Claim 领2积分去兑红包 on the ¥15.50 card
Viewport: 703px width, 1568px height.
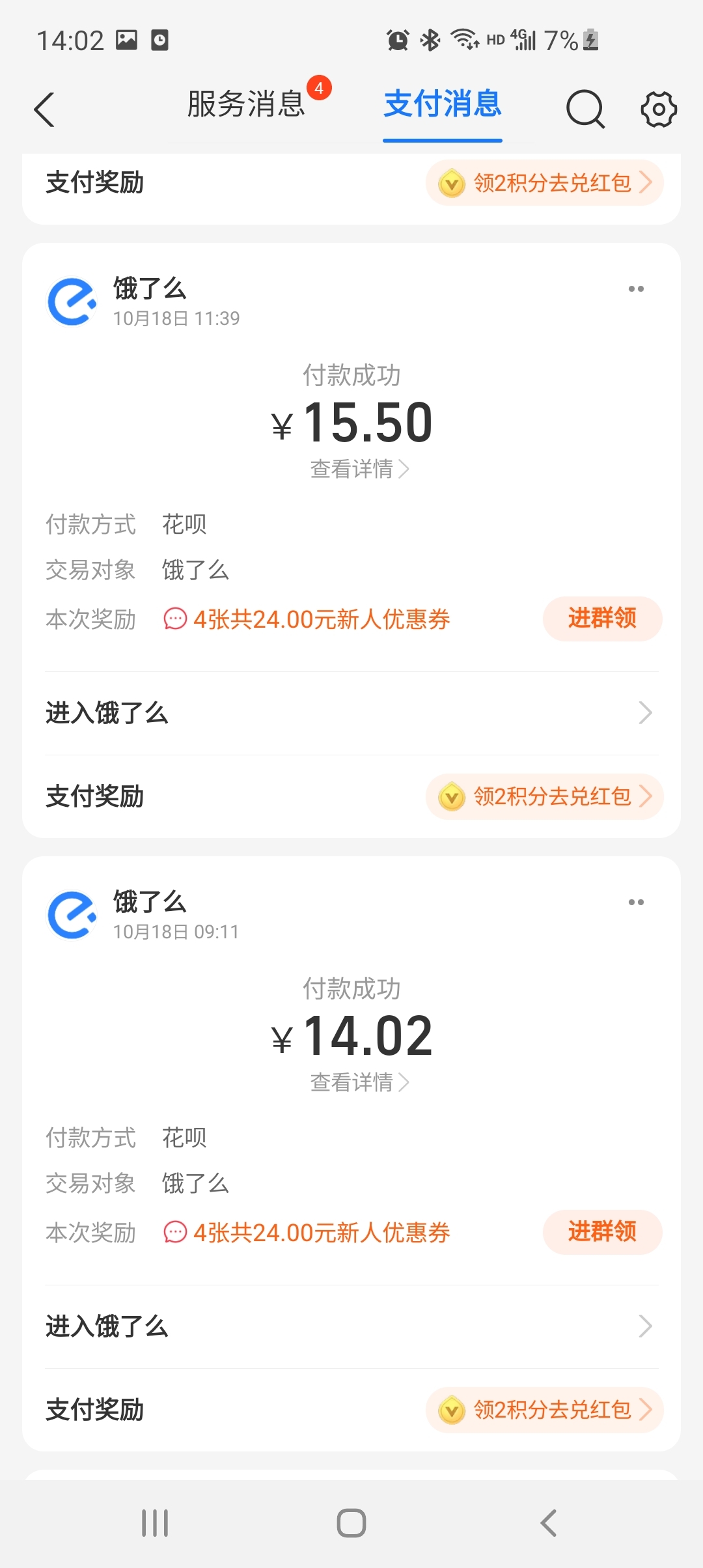point(544,796)
